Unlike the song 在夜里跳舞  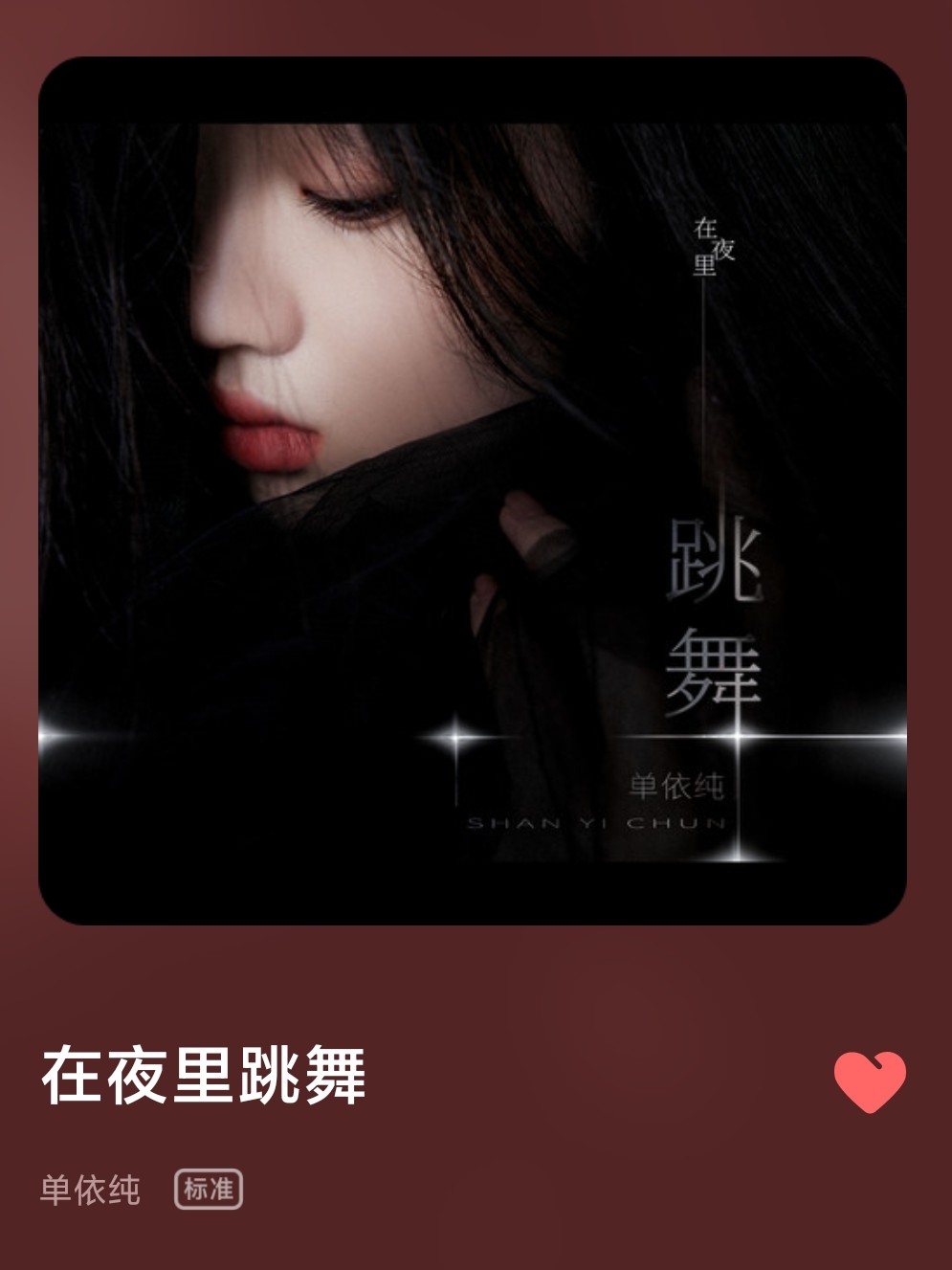click(x=869, y=1081)
